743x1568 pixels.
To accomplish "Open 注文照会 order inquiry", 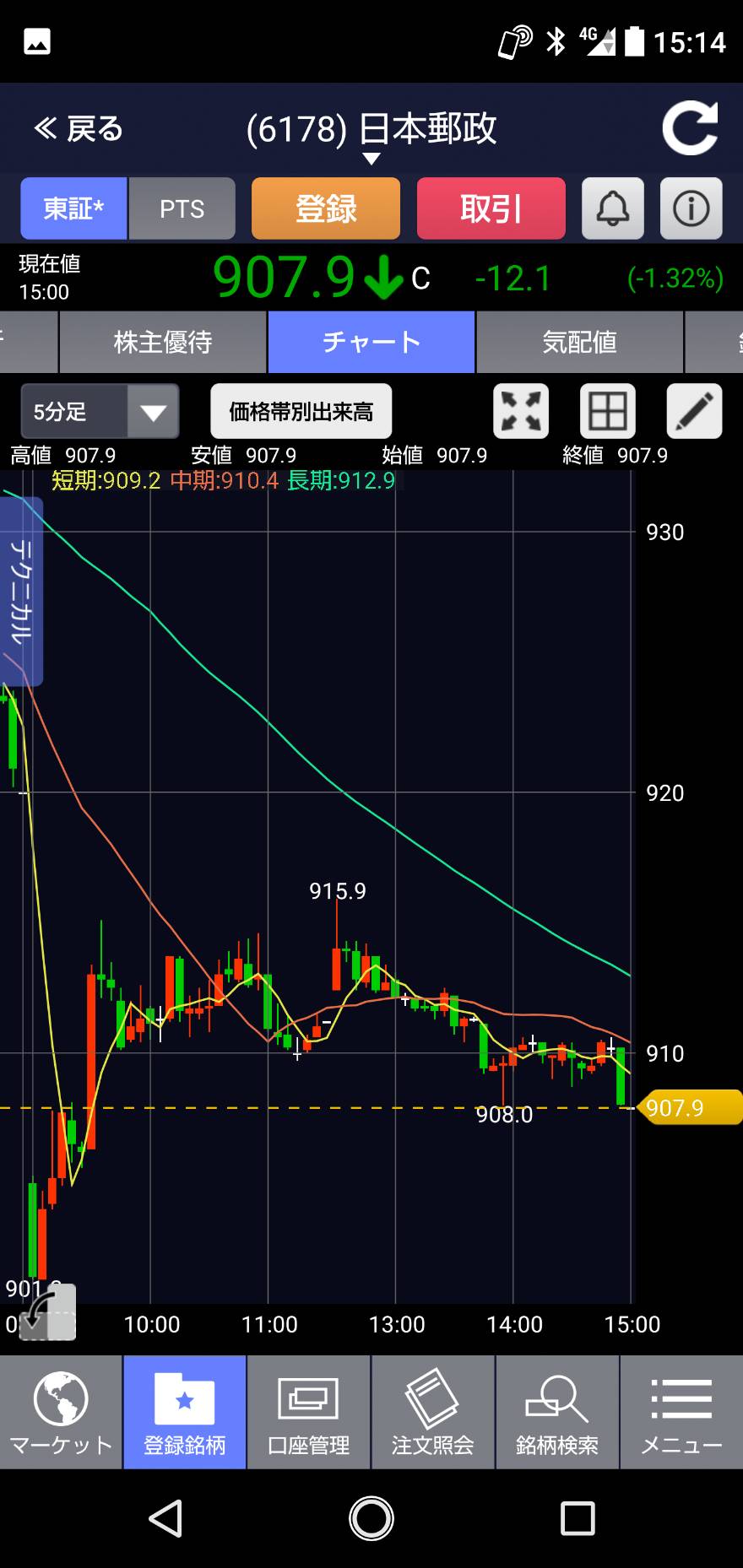I will point(433,1412).
